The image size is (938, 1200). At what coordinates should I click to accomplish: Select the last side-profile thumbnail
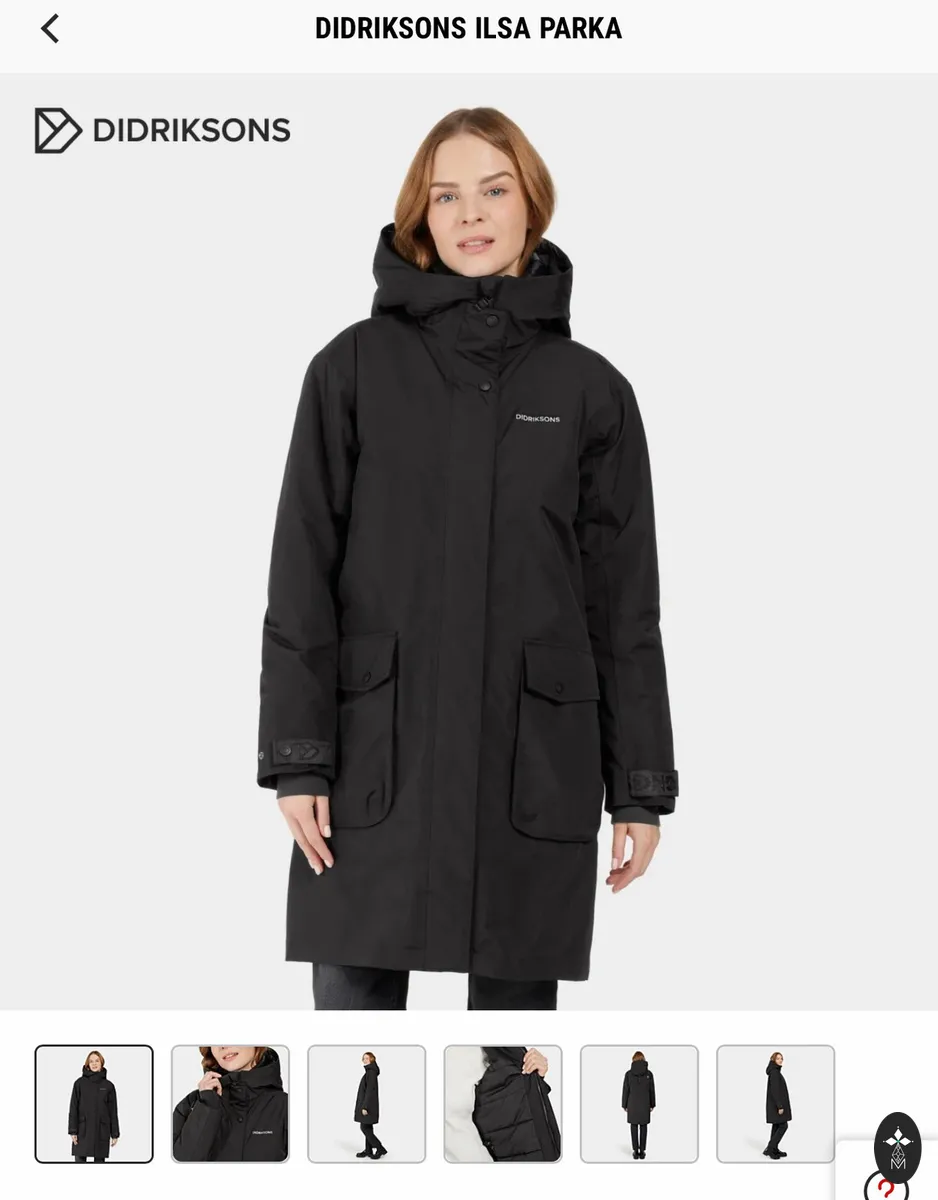click(x=776, y=1104)
